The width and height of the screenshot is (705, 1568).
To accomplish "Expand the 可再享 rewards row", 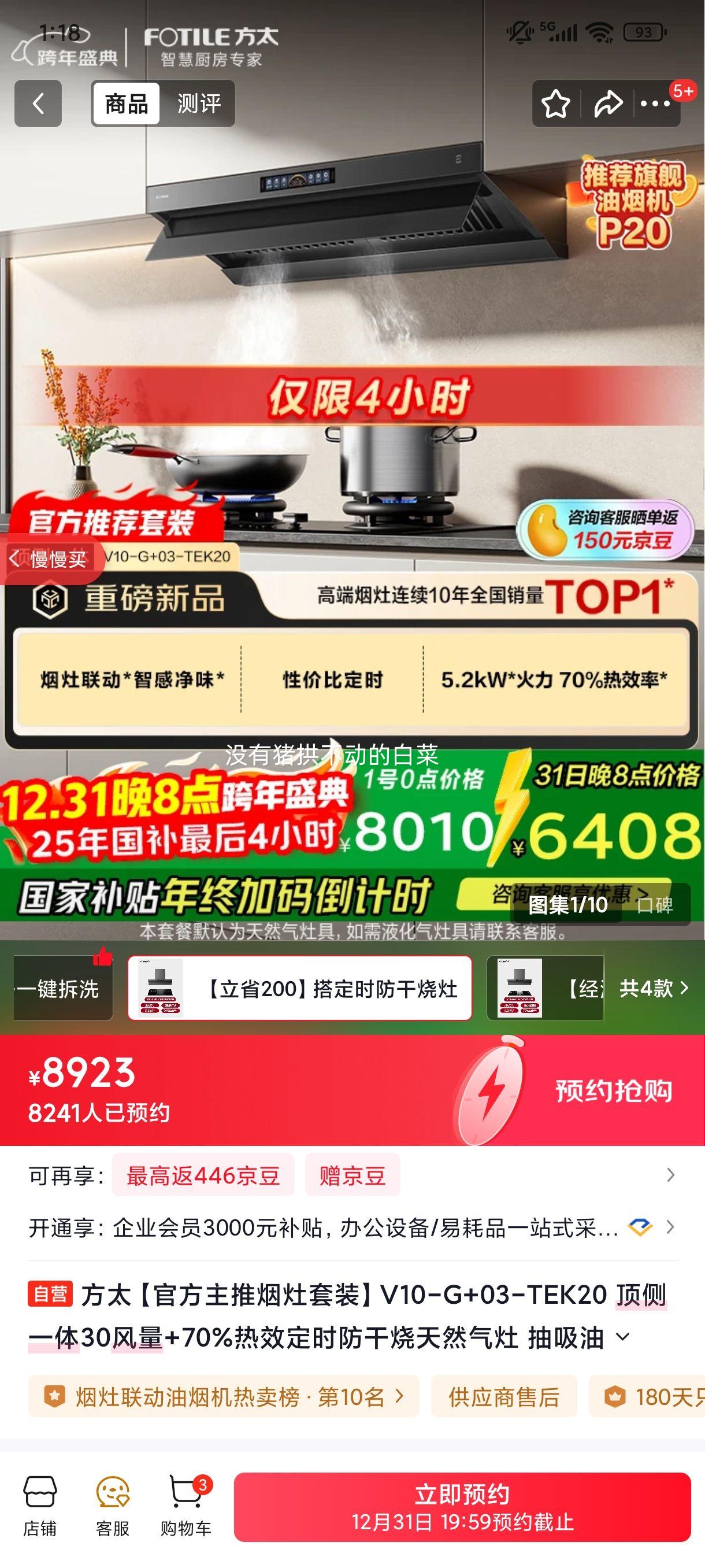I will tap(671, 1175).
